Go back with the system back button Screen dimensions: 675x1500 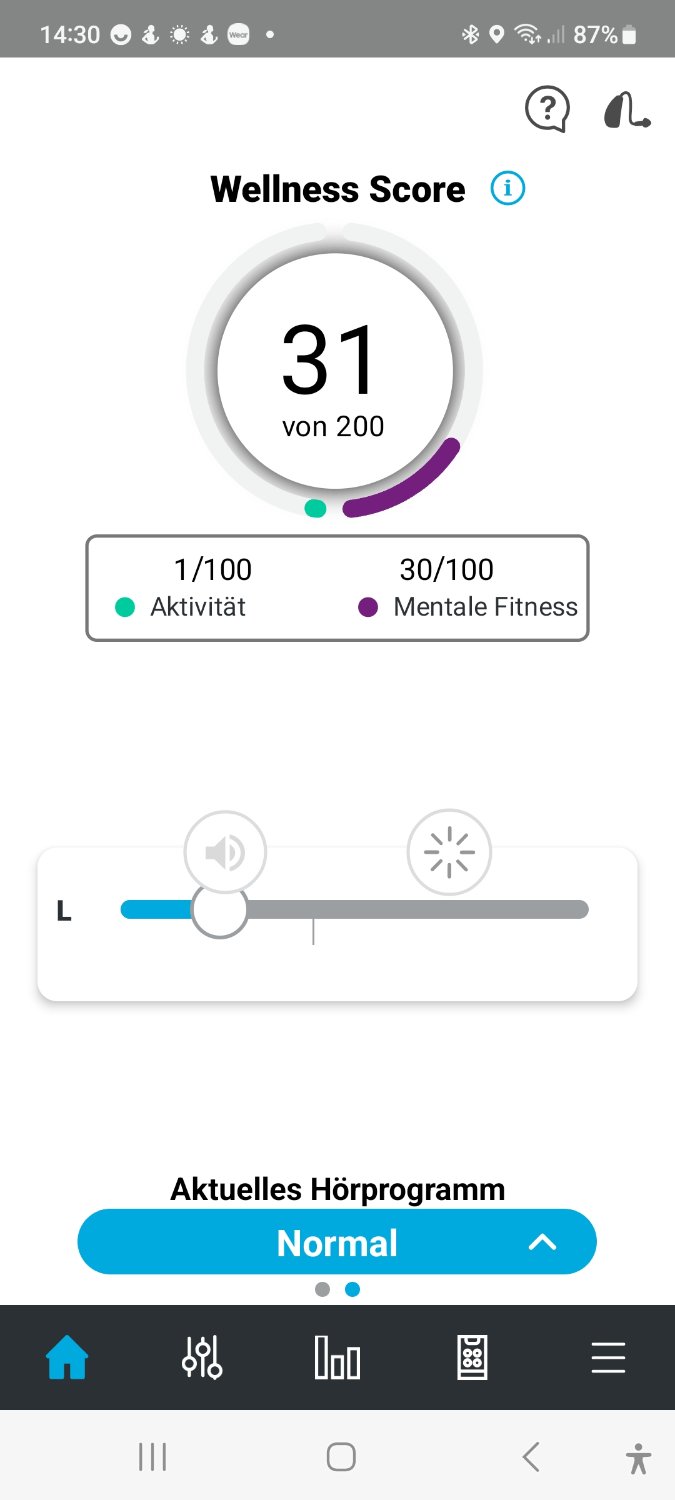[x=531, y=1457]
